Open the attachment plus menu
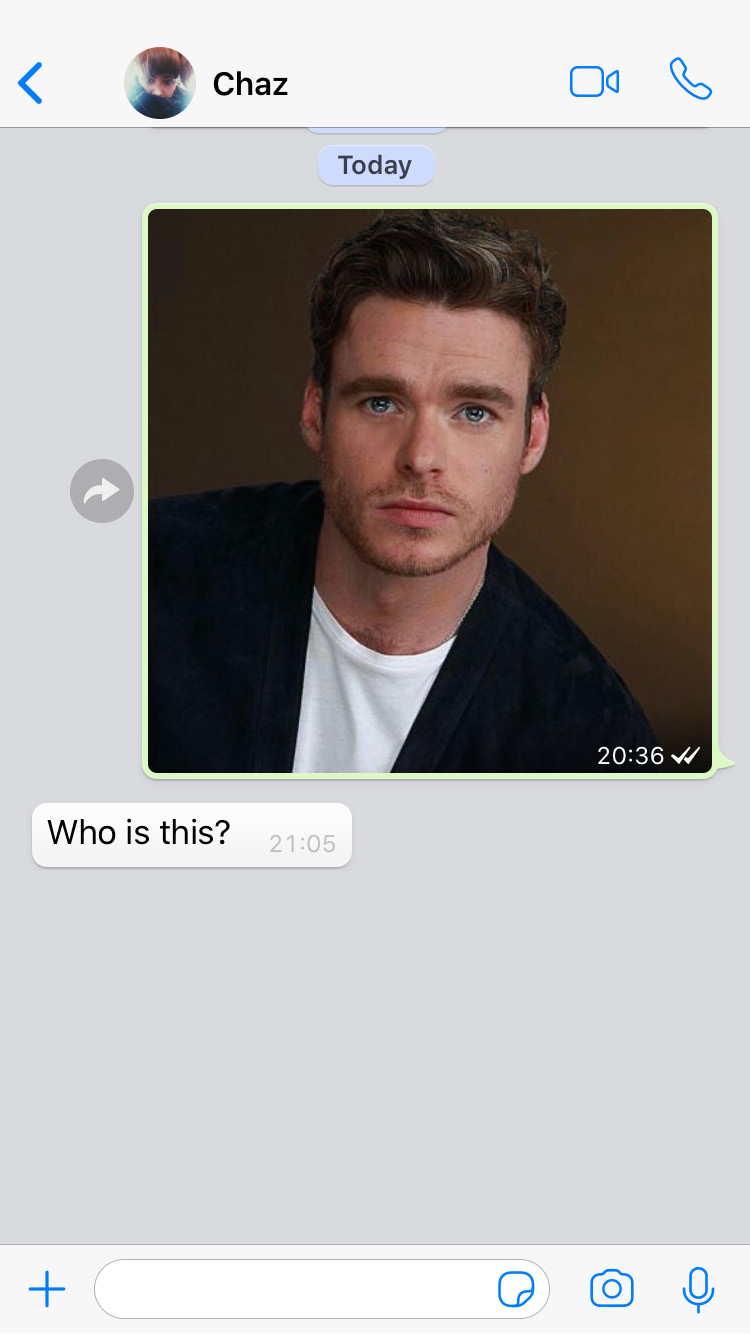Screen dimensions: 750x1334 (x=47, y=1290)
